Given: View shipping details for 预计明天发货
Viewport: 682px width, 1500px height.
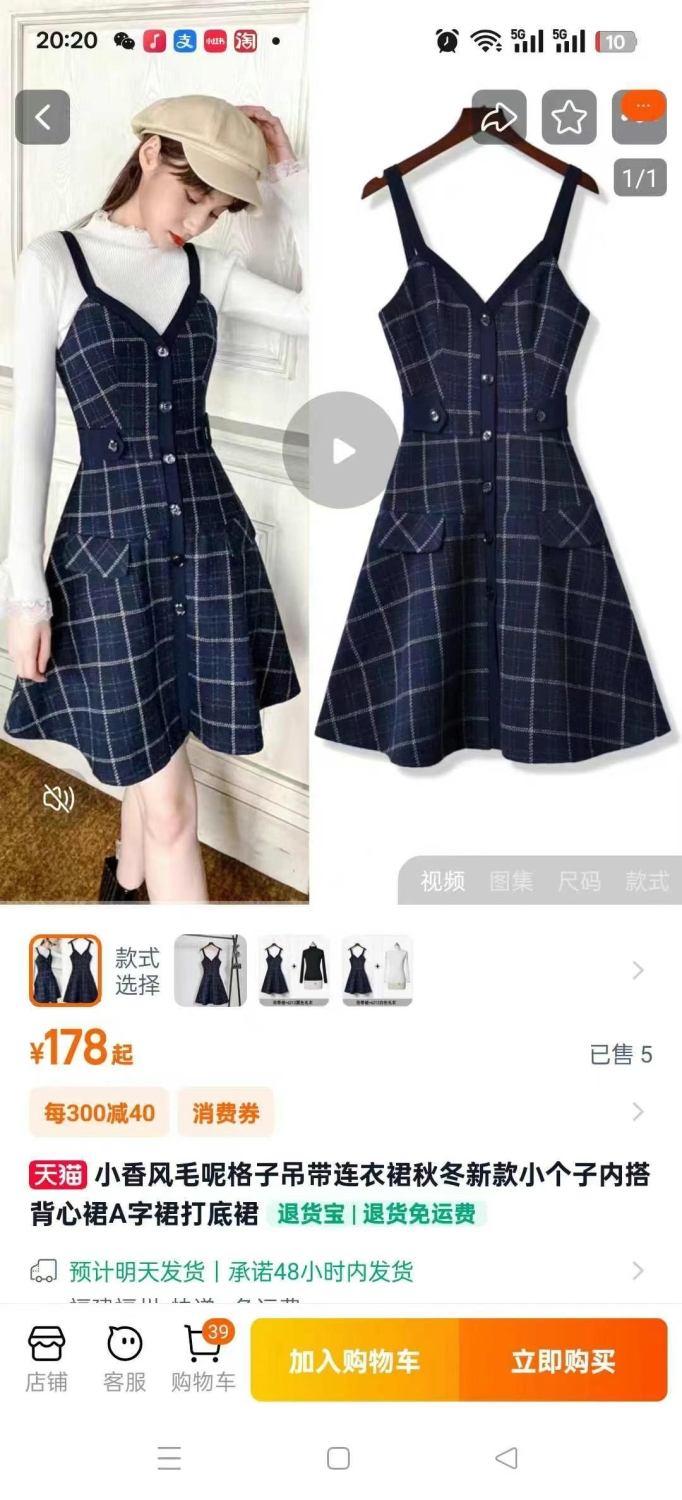Looking at the screenshot, I should 340,1272.
